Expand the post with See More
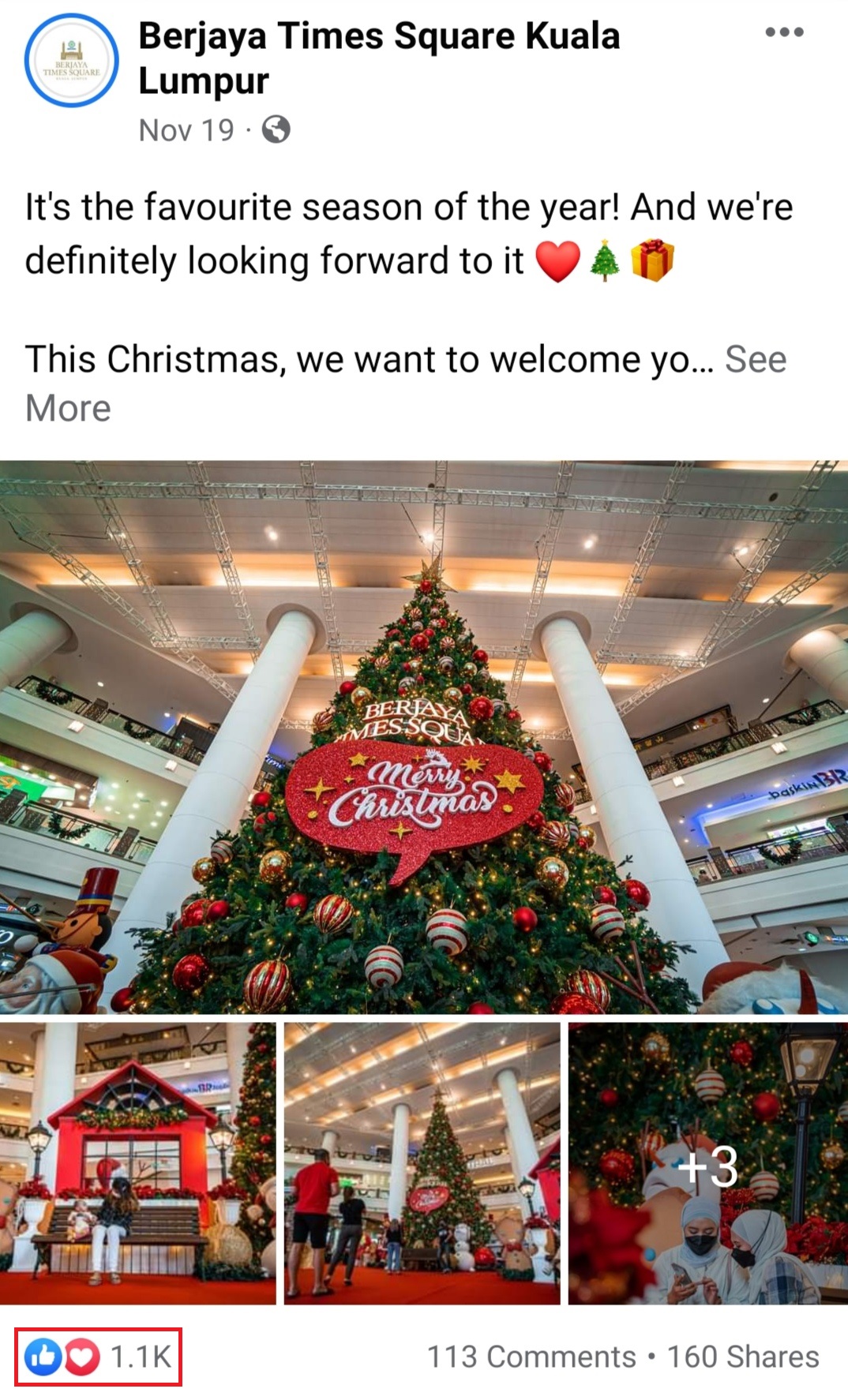Viewport: 848px width, 1400px height. [755, 360]
